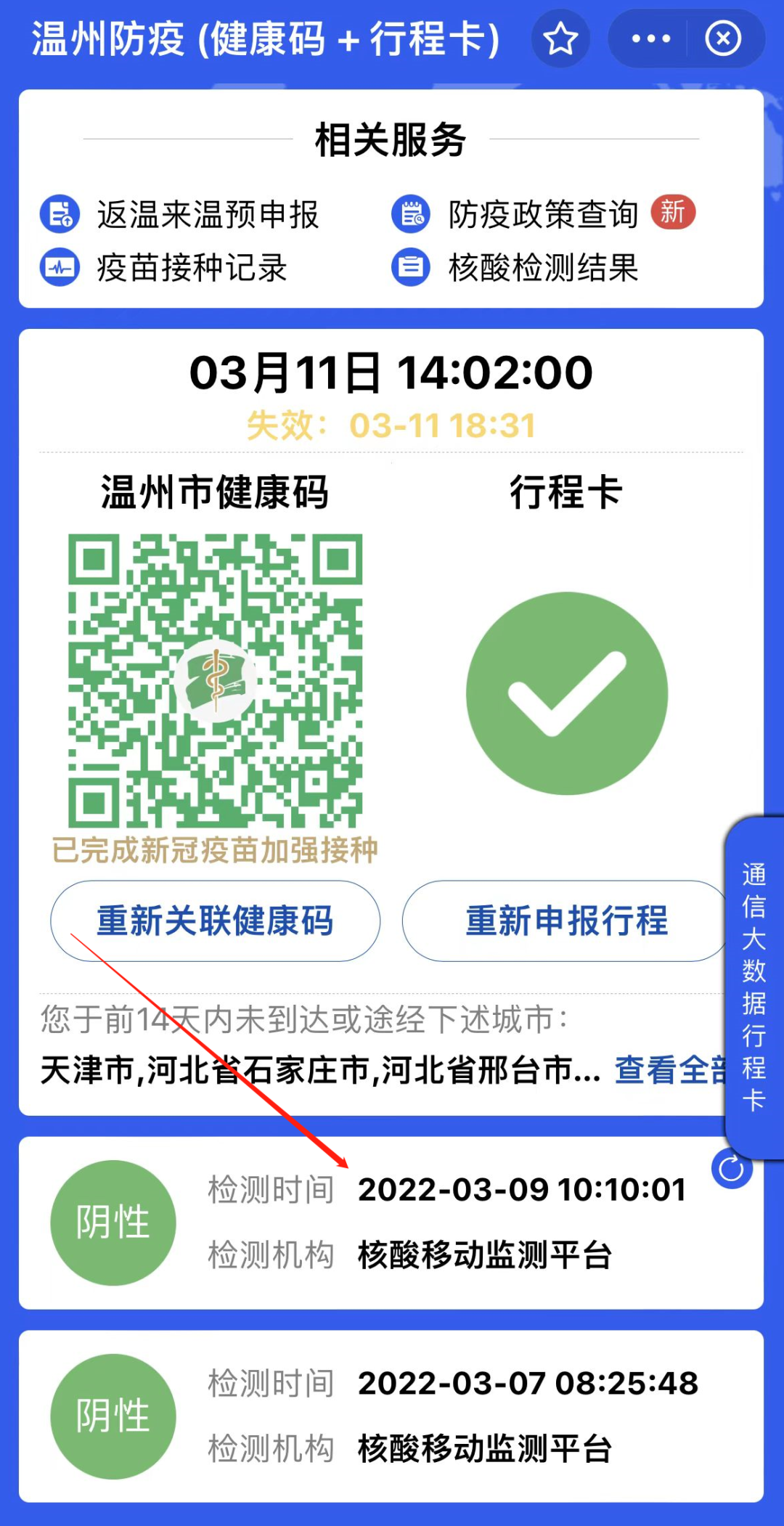Refresh nucleic acid test results
This screenshot has height=1526, width=784.
(x=731, y=1169)
